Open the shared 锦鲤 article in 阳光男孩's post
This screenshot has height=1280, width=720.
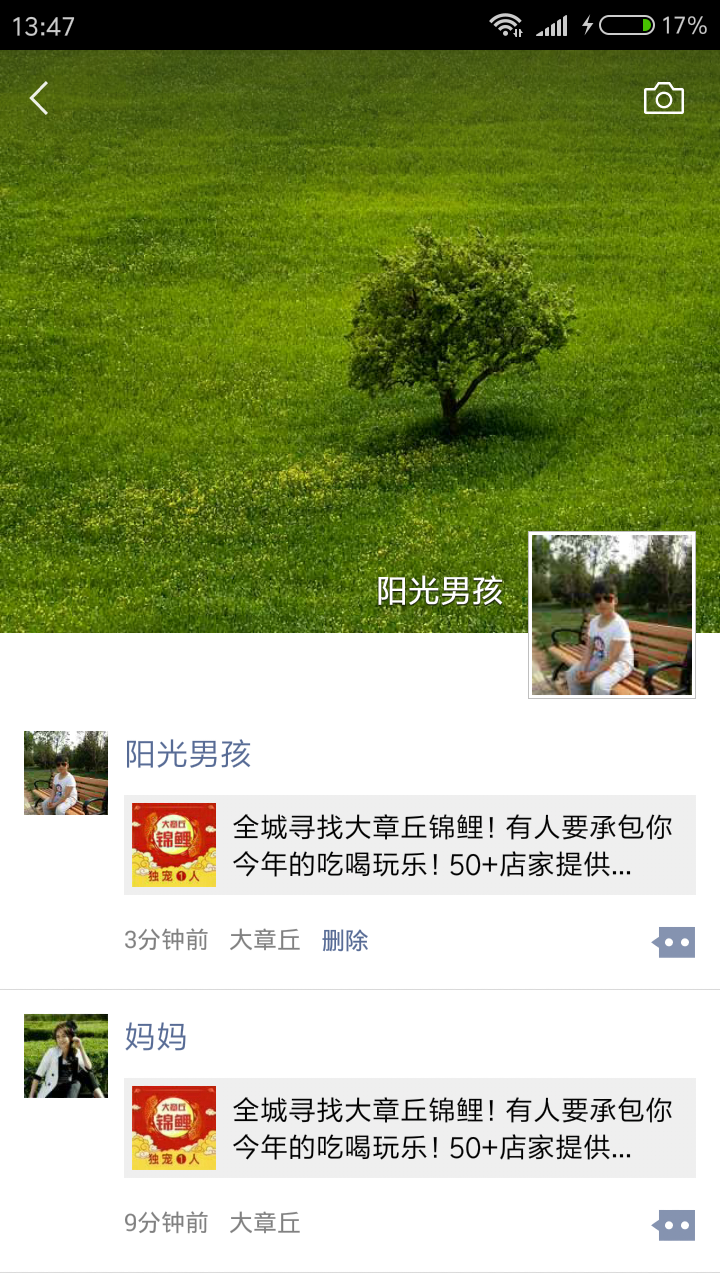[410, 845]
